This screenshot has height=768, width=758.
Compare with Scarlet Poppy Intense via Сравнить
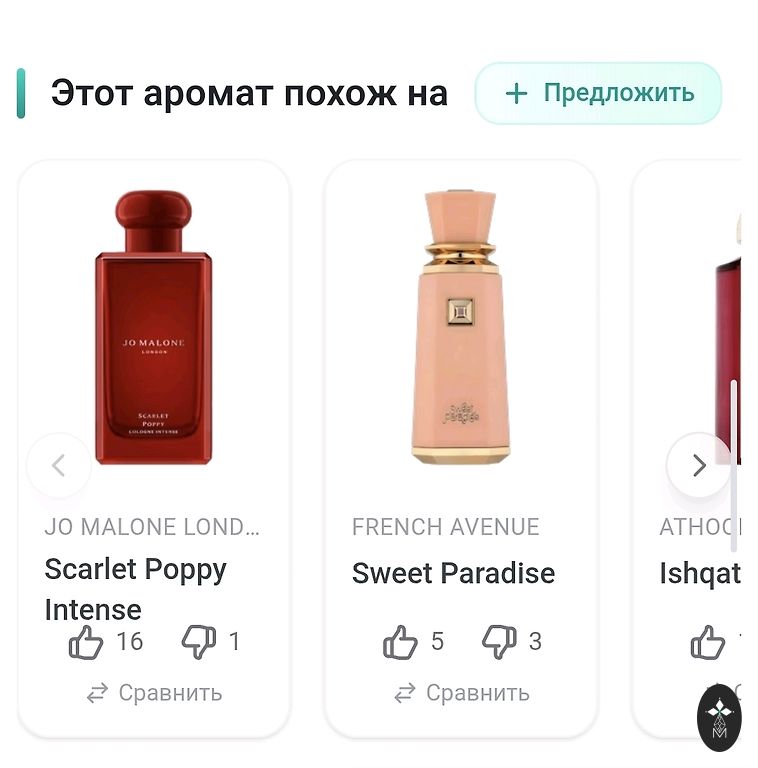[154, 693]
